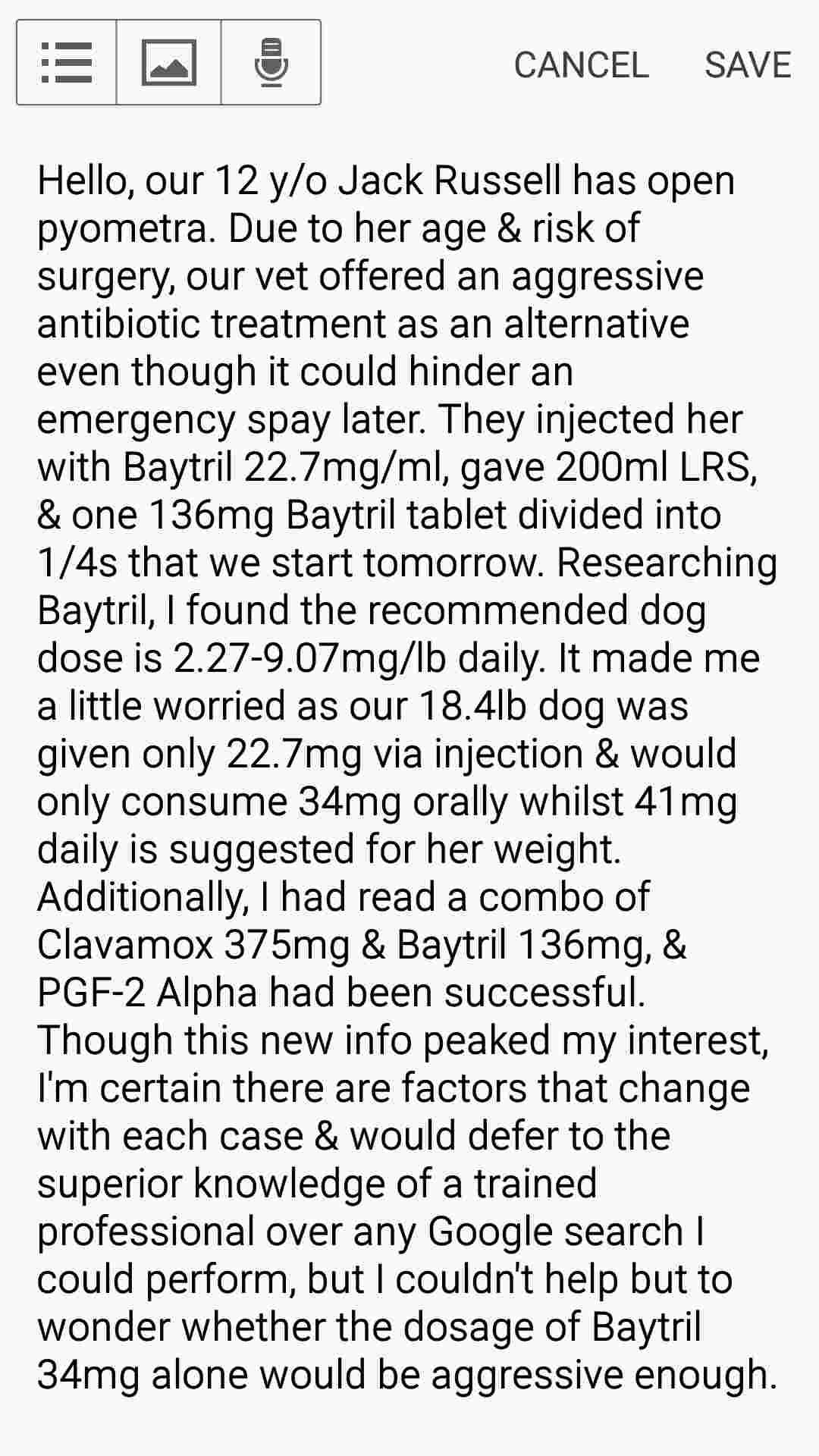
Task: Insert a checklist with the list icon
Action: [x=67, y=62]
